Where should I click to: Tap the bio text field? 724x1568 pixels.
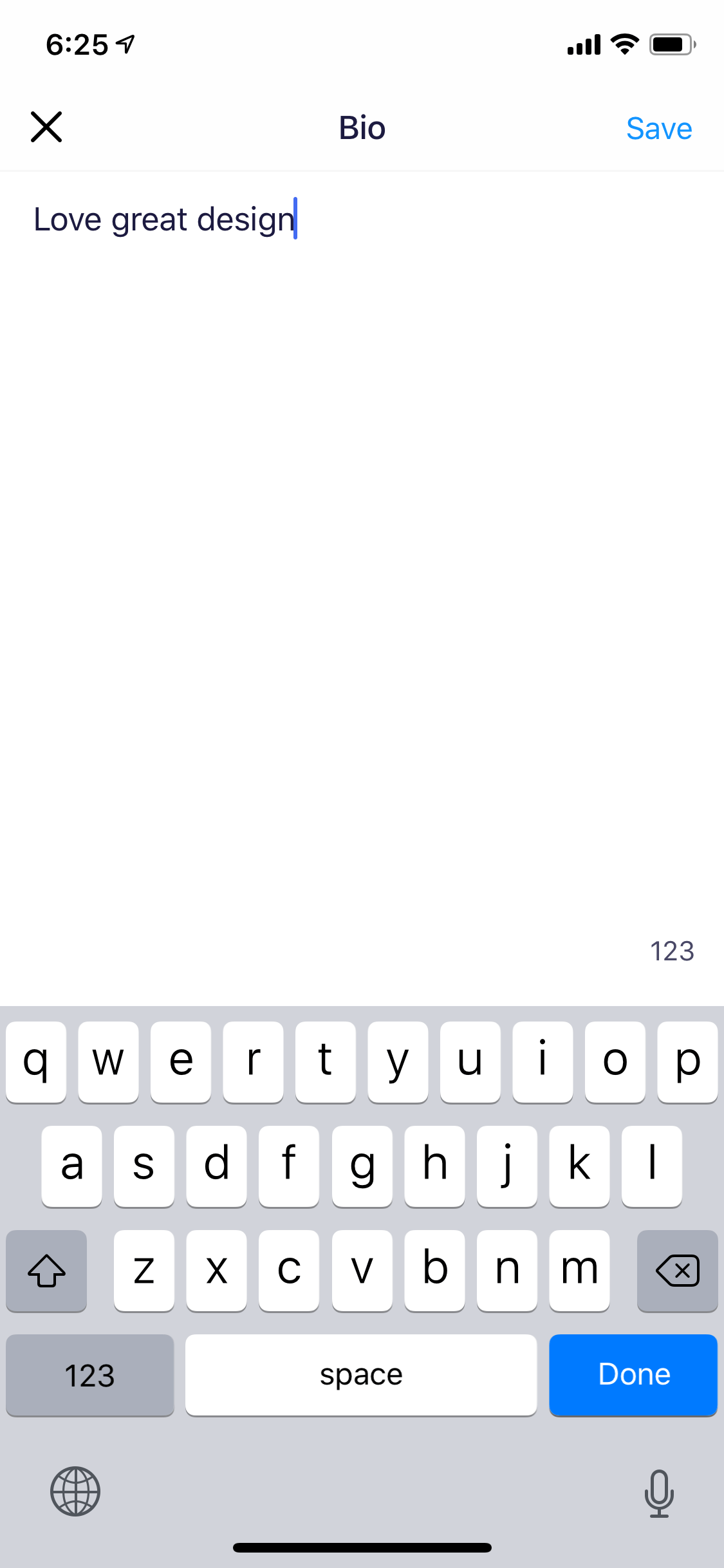(362, 554)
